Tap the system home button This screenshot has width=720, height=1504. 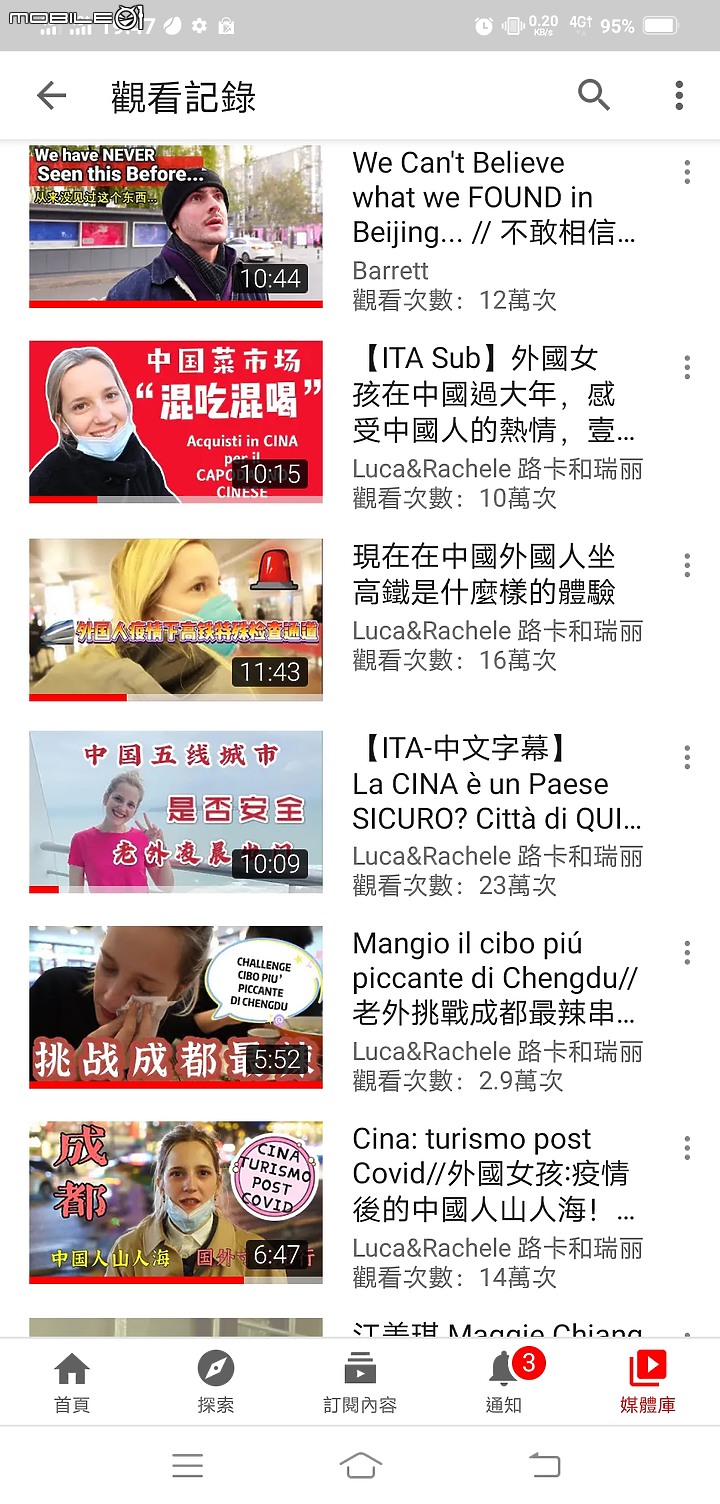360,1465
